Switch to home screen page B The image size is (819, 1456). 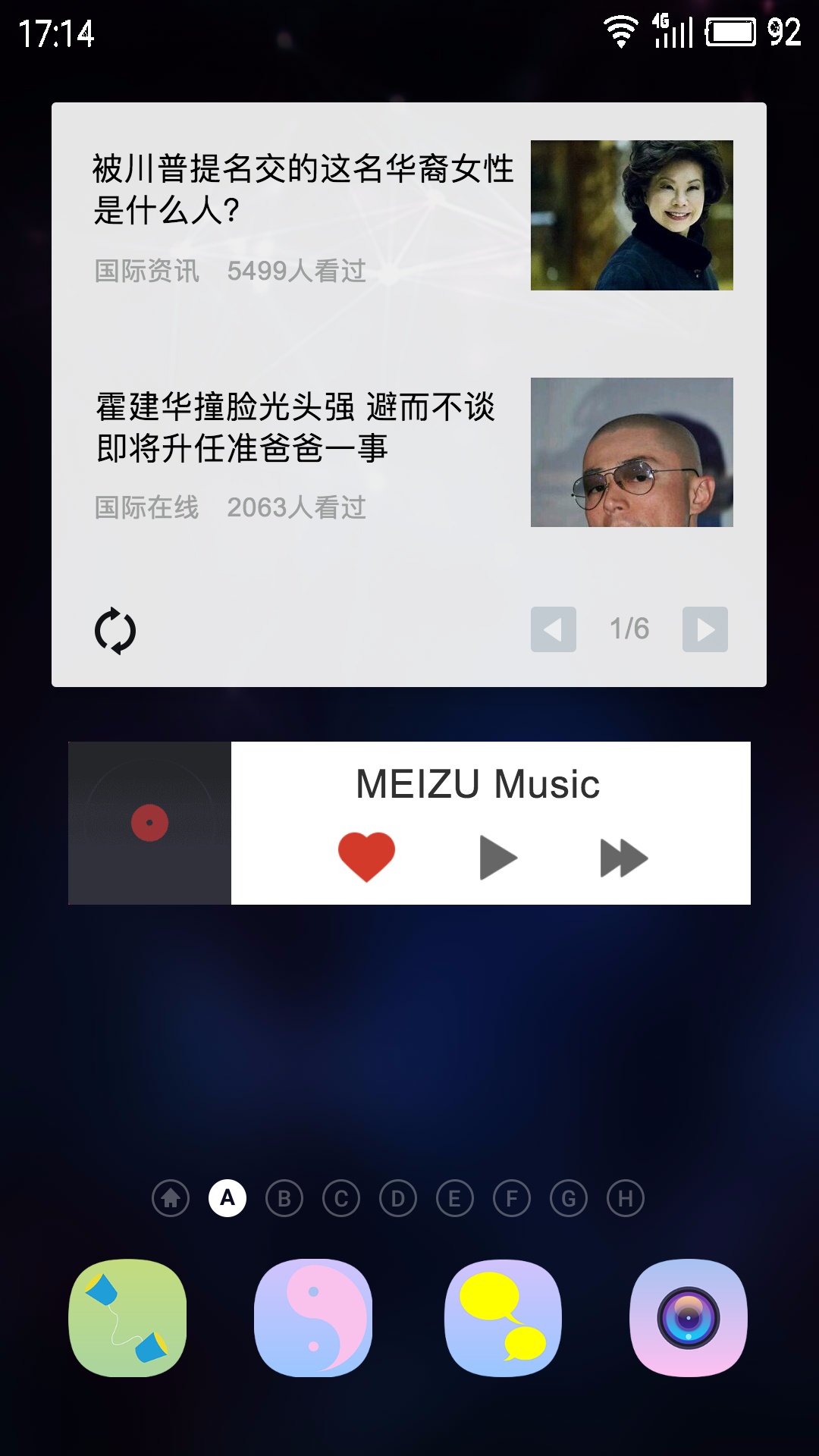[x=284, y=1198]
